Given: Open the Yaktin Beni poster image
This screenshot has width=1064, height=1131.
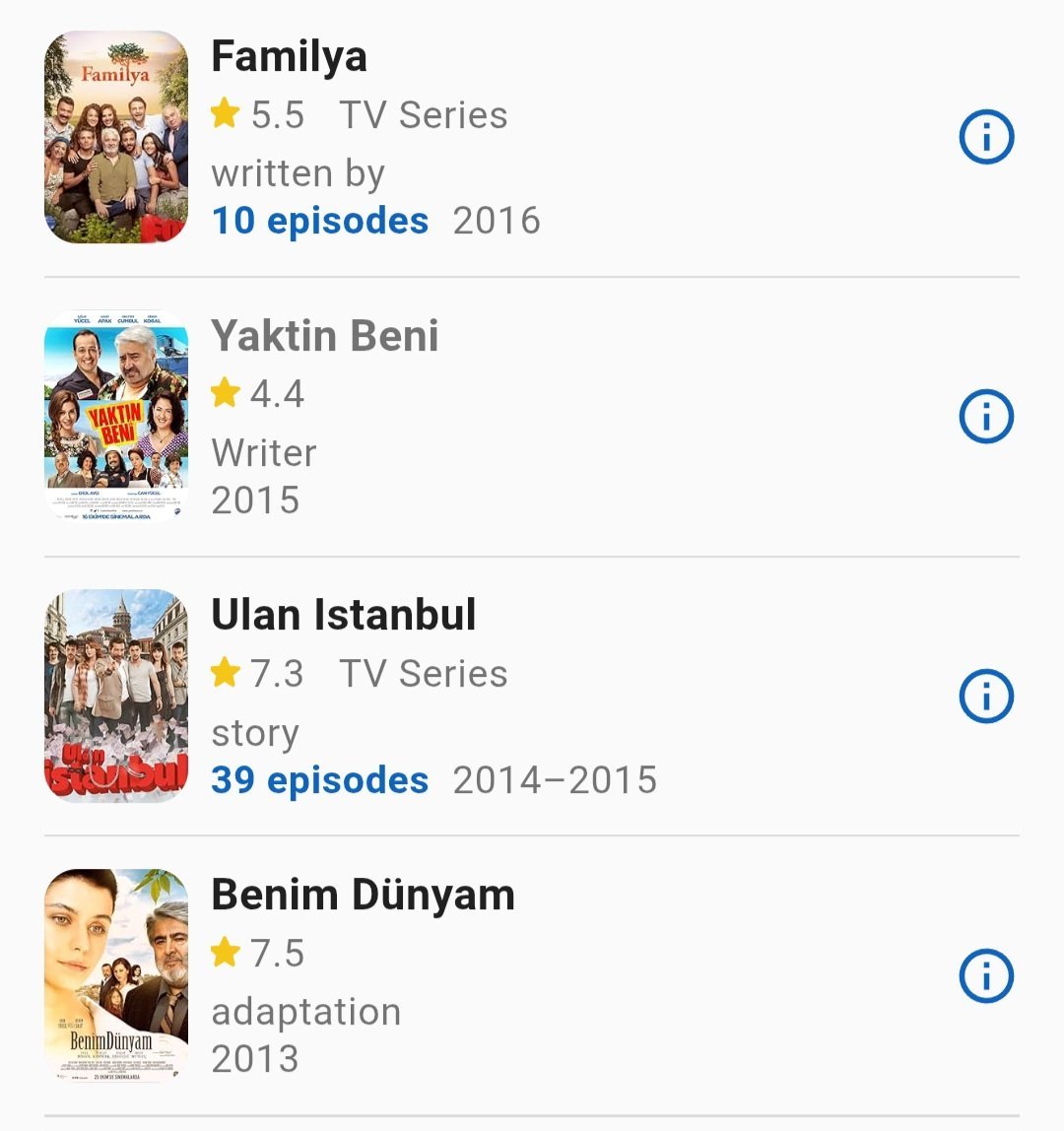Looking at the screenshot, I should [116, 417].
